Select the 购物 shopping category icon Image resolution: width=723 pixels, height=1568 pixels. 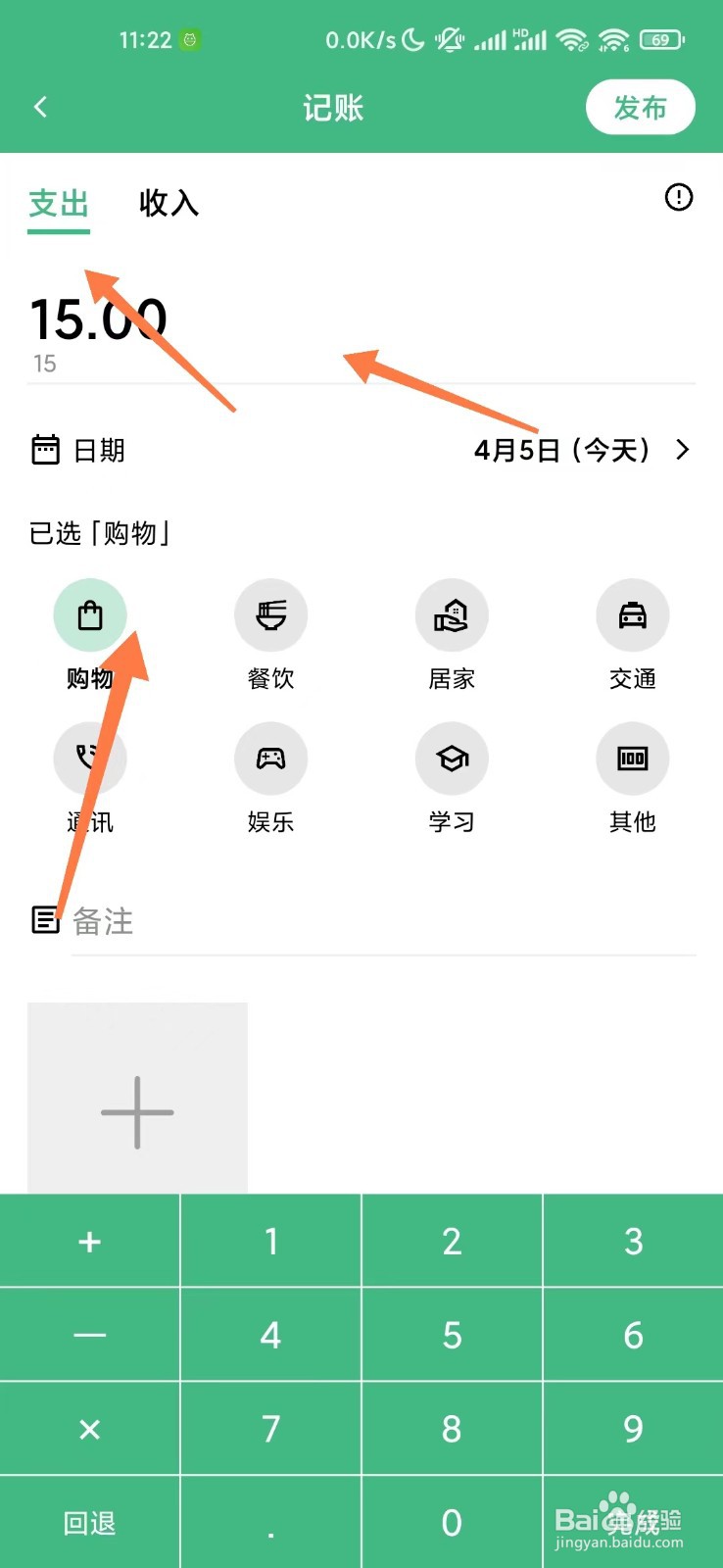click(x=90, y=615)
